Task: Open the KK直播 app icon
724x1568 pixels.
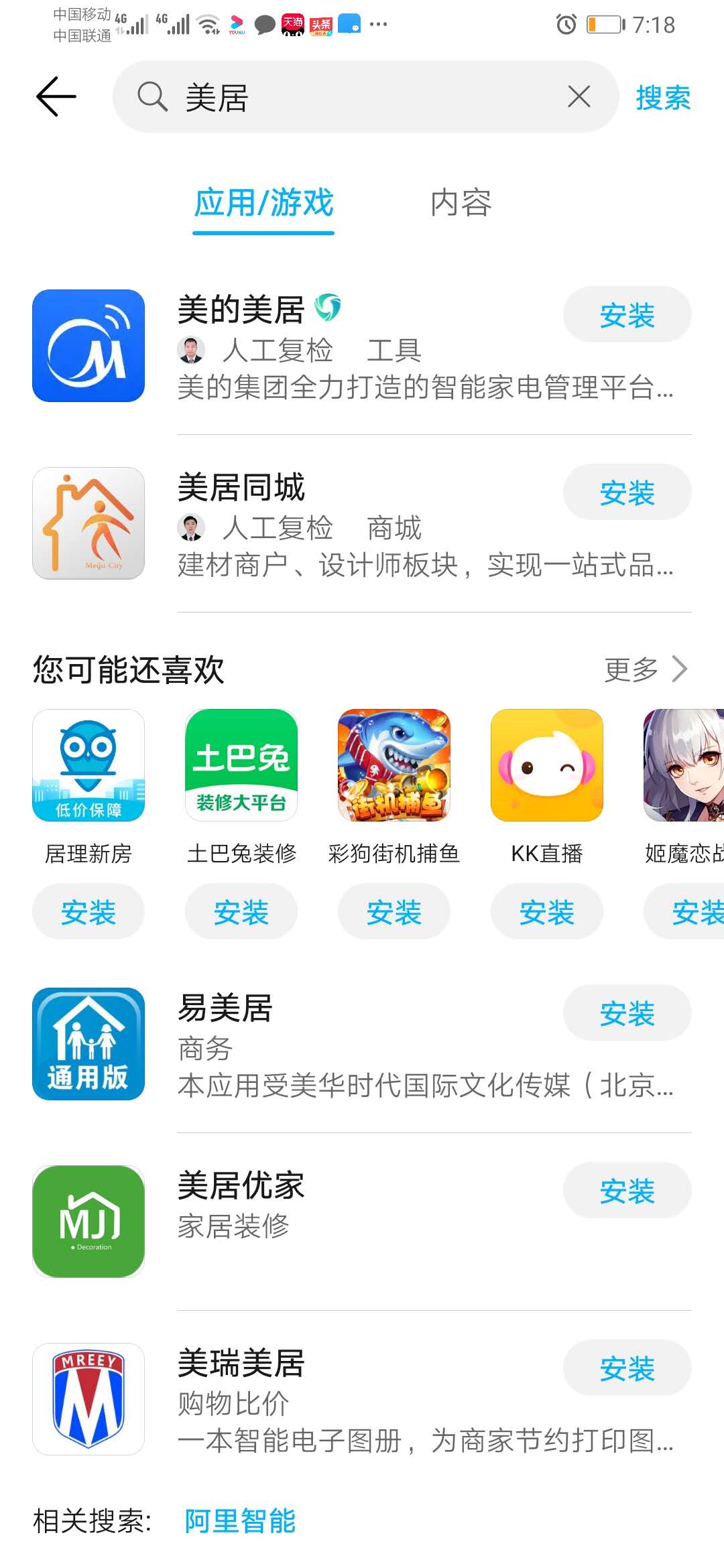Action: (x=546, y=766)
